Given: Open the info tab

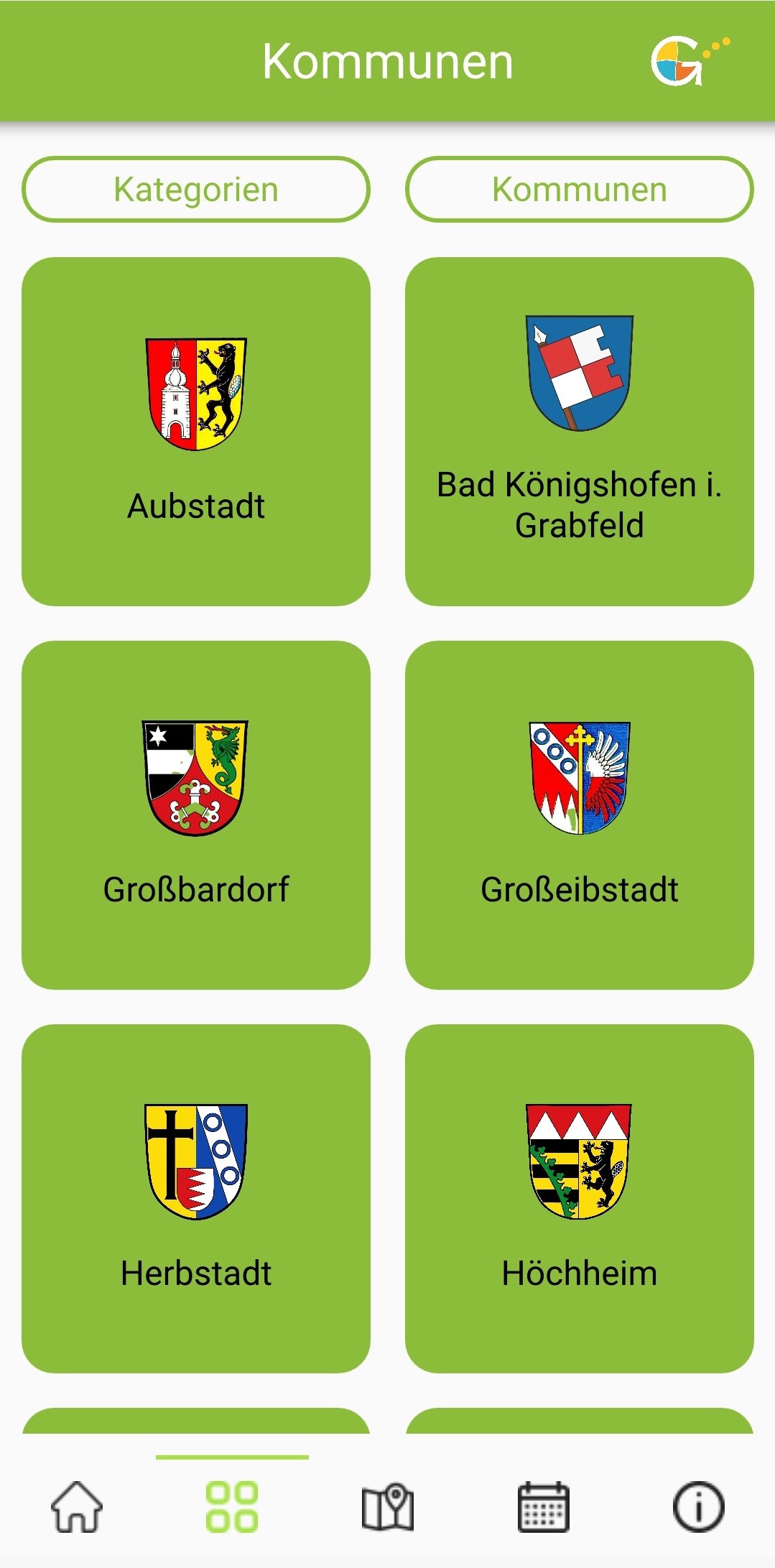Looking at the screenshot, I should (x=698, y=1506).
